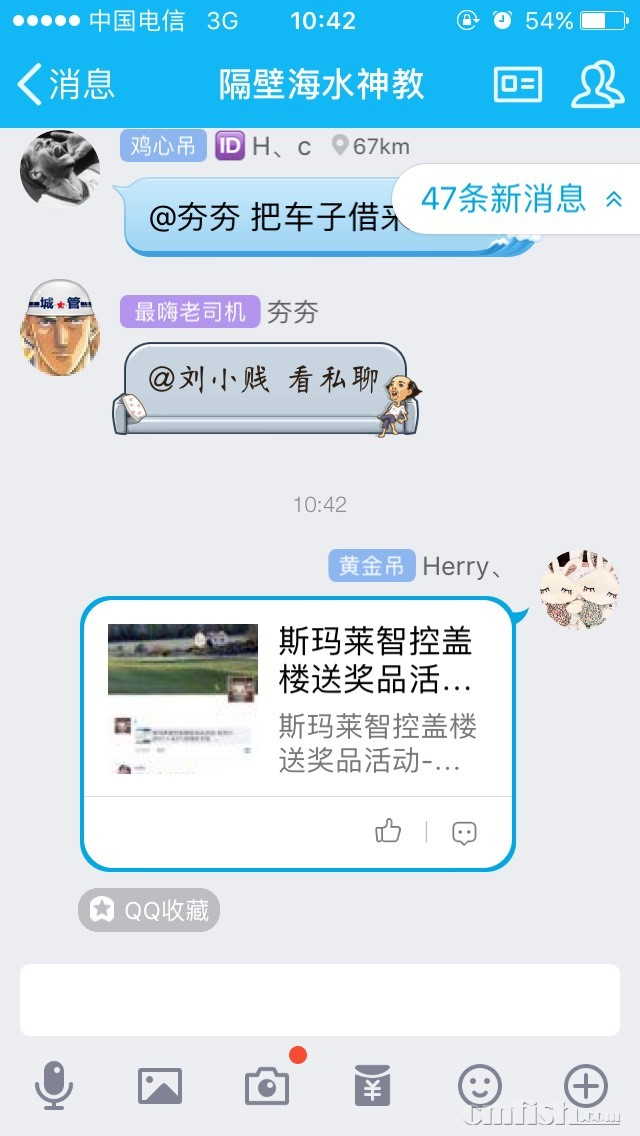Open the group info card icon

[x=518, y=85]
